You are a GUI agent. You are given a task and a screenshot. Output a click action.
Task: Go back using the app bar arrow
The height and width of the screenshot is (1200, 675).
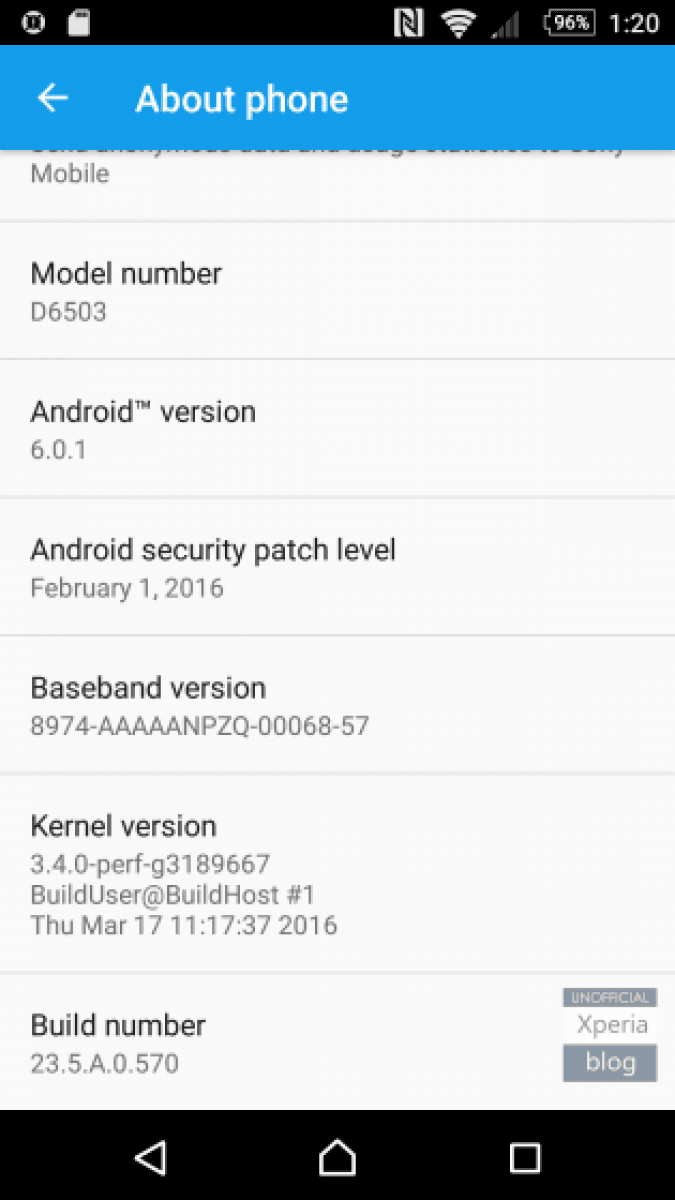click(x=52, y=98)
